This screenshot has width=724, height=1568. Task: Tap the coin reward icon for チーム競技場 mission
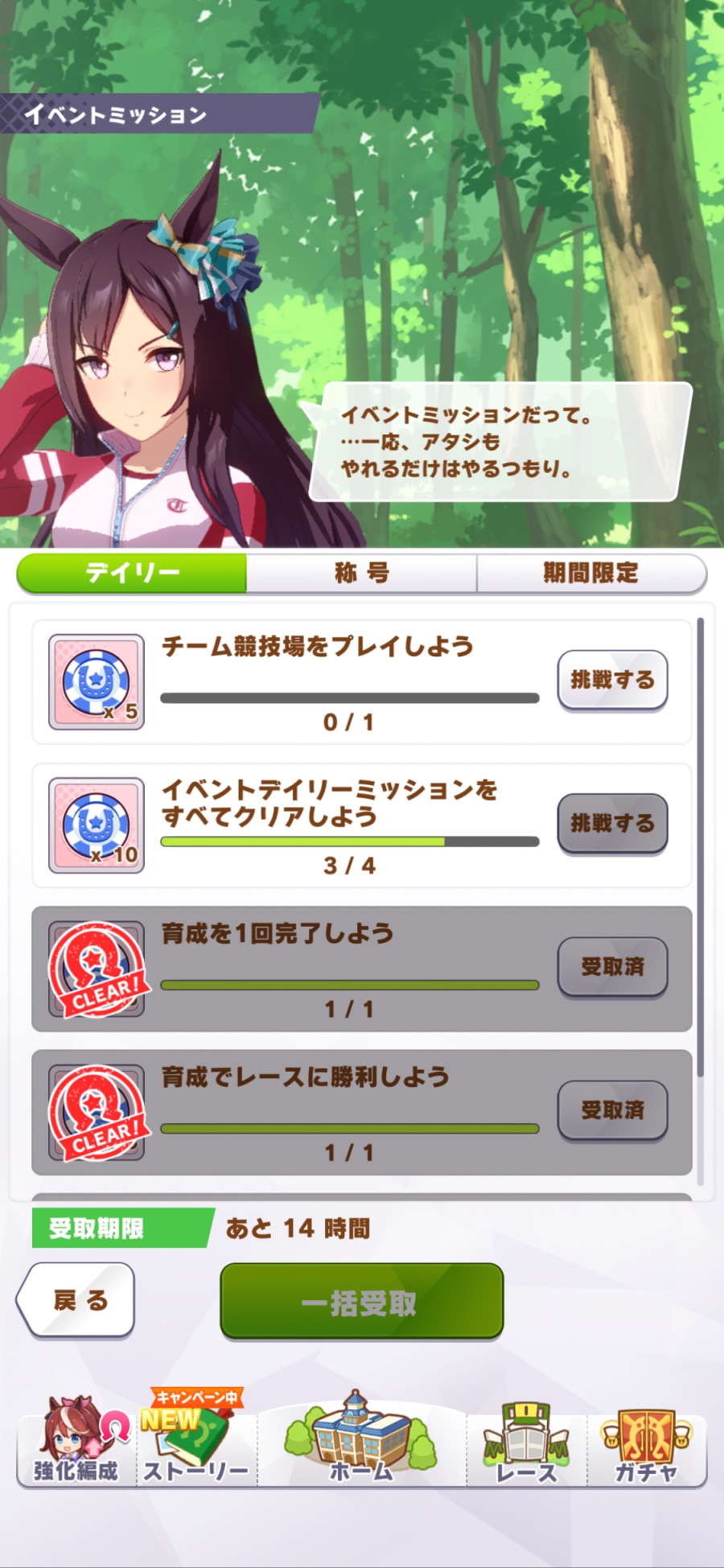coord(97,681)
